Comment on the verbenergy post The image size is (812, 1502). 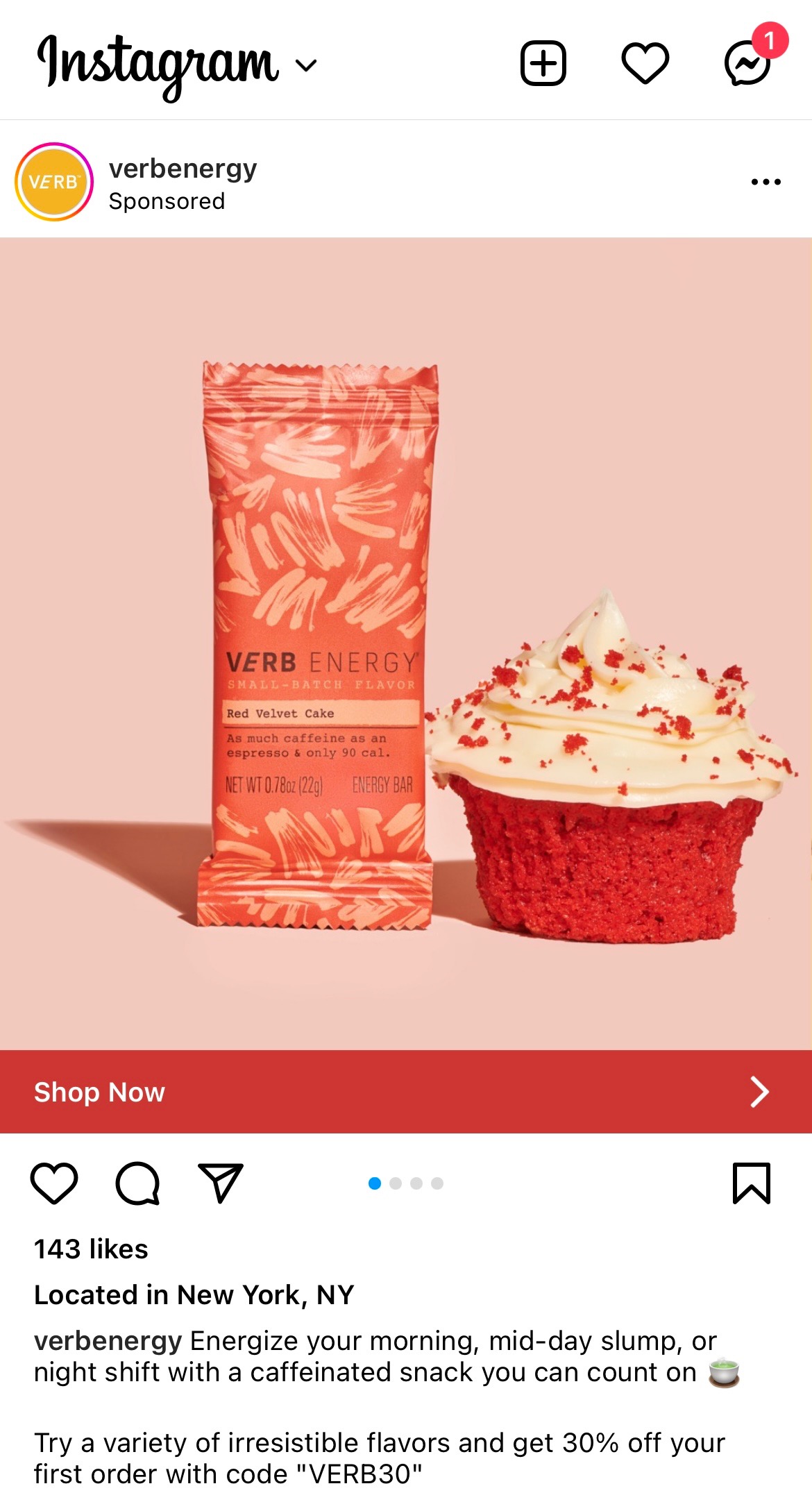137,1183
